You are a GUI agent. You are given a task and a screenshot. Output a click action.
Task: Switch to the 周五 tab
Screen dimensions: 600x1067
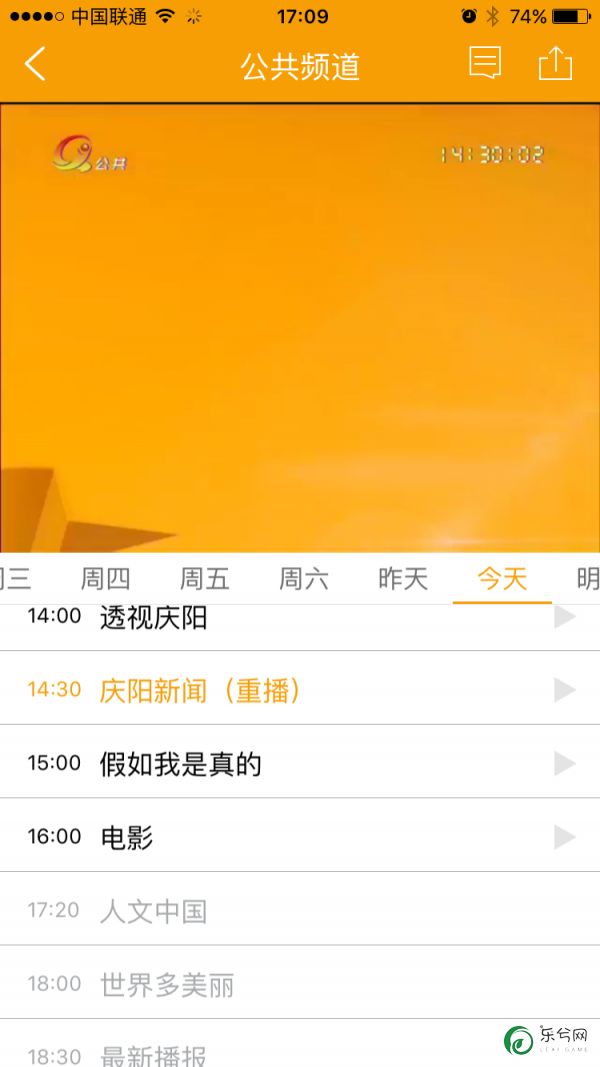coord(204,578)
